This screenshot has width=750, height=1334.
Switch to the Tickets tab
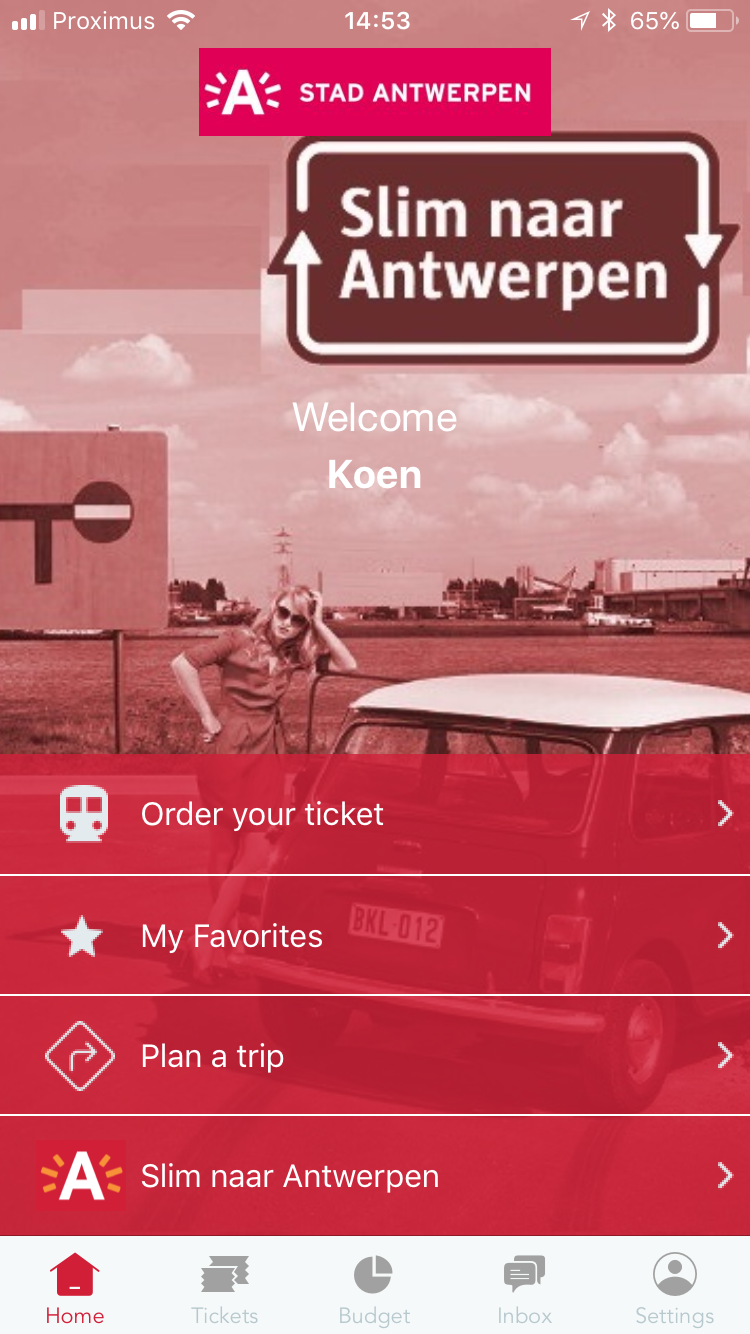click(225, 1288)
